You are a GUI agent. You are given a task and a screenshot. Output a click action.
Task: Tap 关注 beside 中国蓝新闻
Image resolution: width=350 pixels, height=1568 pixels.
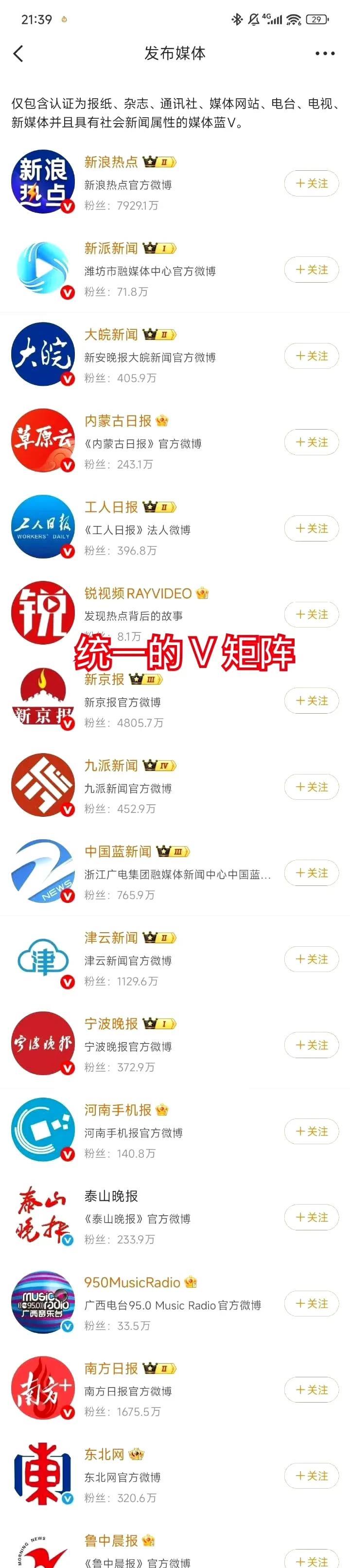(x=311, y=873)
